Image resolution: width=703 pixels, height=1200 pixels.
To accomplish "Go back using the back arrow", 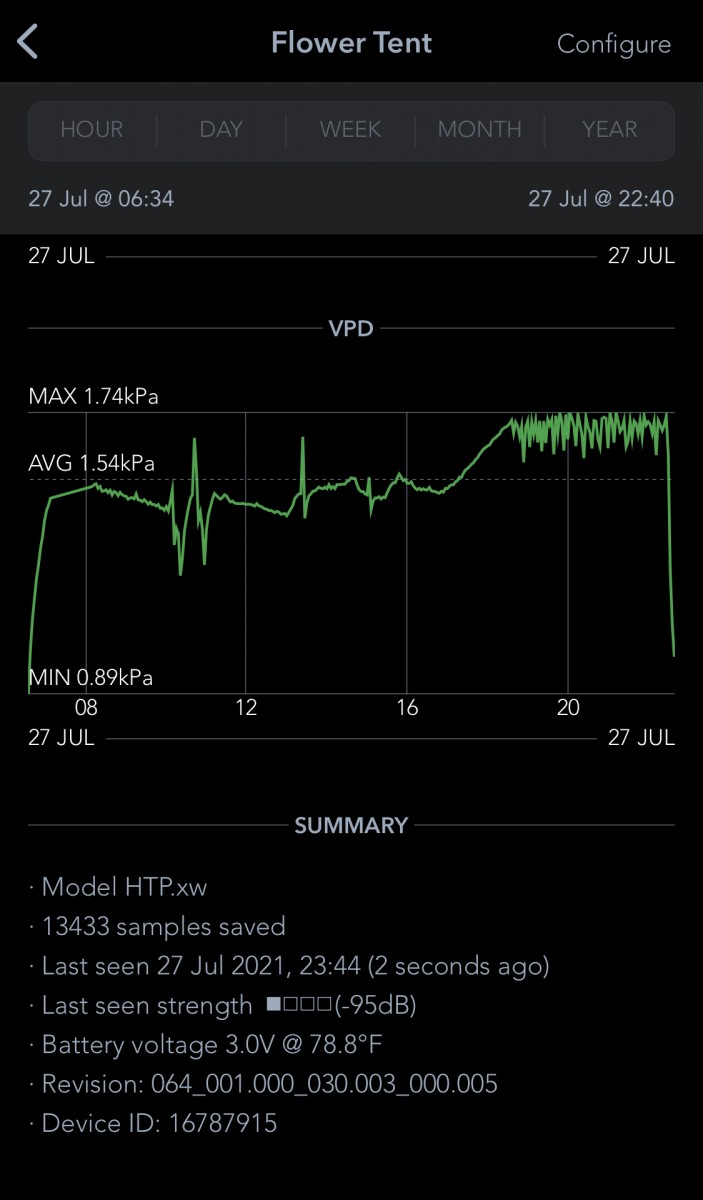I will click(x=28, y=43).
